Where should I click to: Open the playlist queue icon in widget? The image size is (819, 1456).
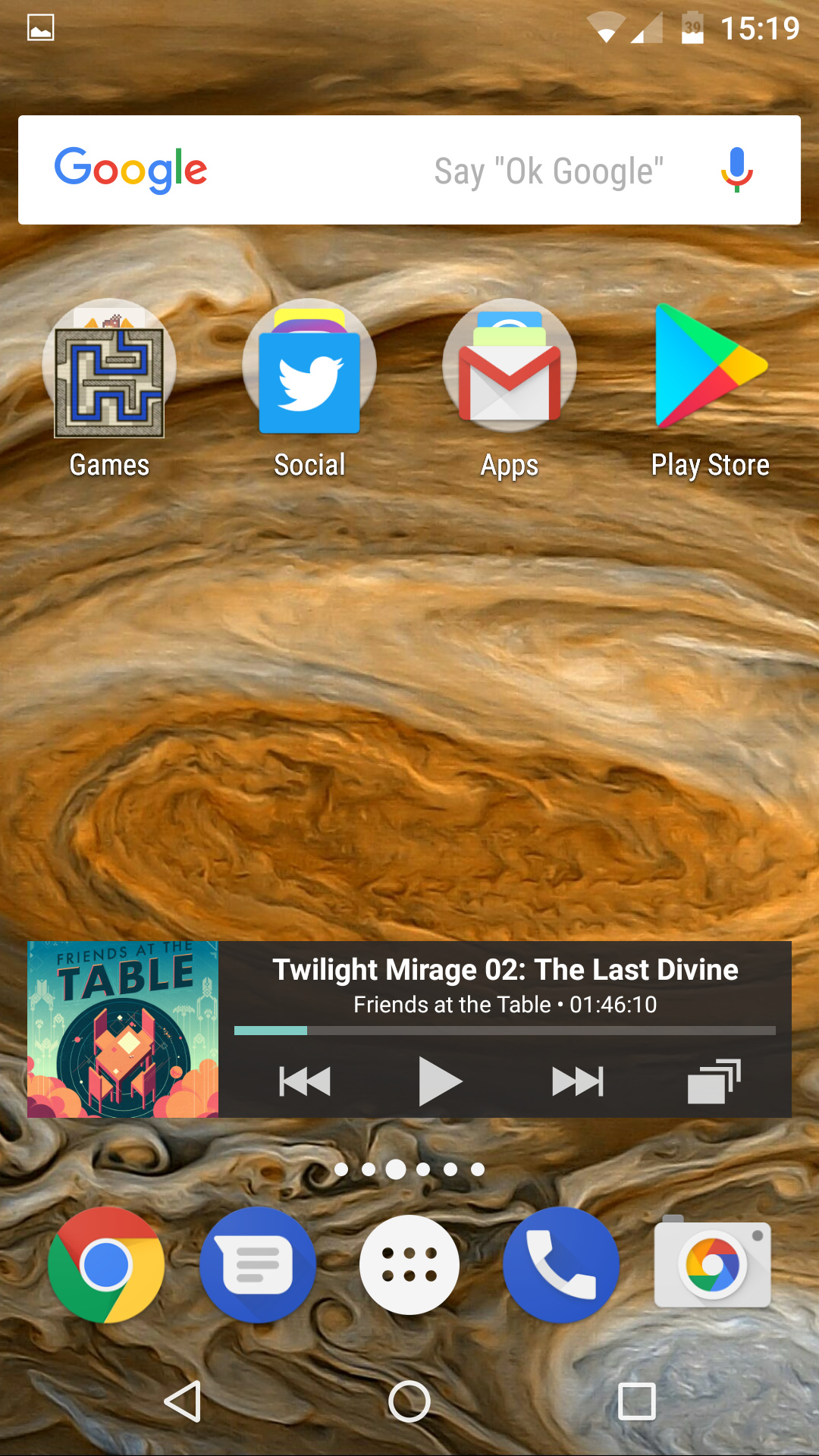coord(714,1081)
